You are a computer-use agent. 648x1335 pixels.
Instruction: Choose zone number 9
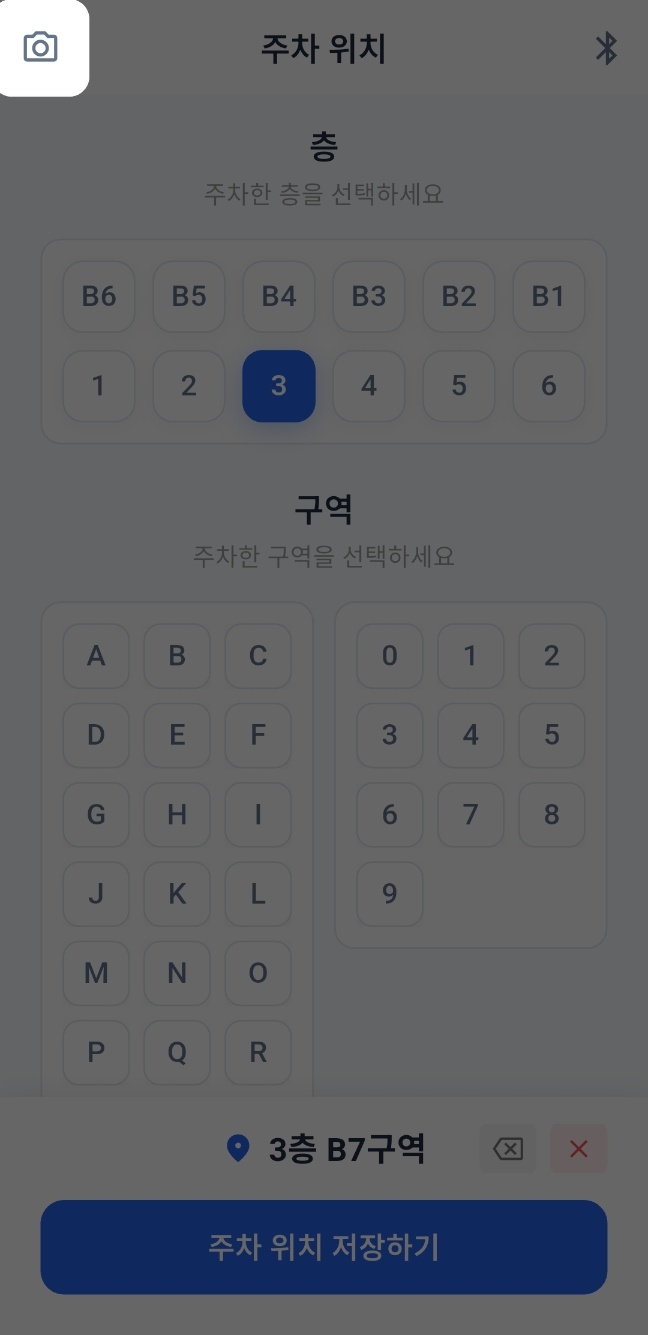pos(390,893)
